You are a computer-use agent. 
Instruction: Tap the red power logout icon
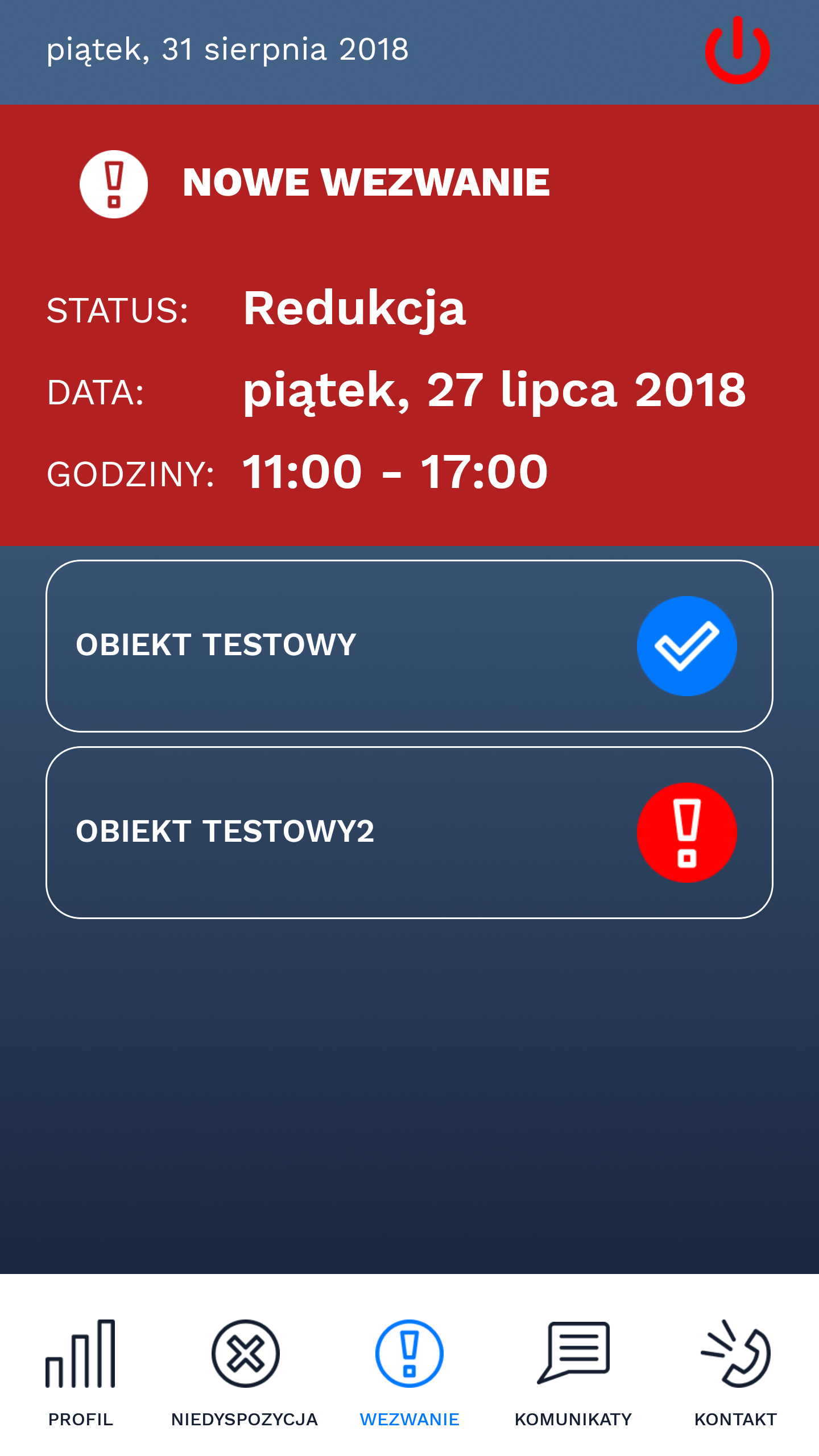point(737,50)
